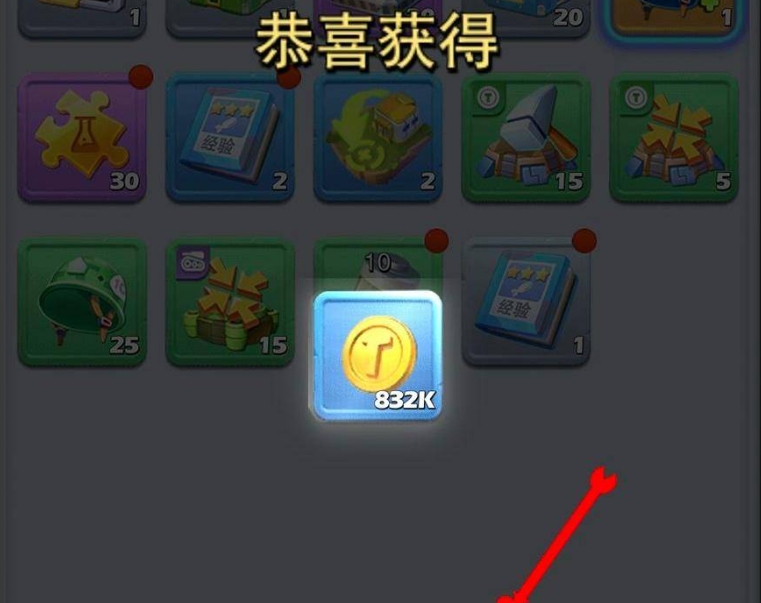This screenshot has height=603, width=761.
Task: Open the green helmet item with 25
Action: [83, 302]
